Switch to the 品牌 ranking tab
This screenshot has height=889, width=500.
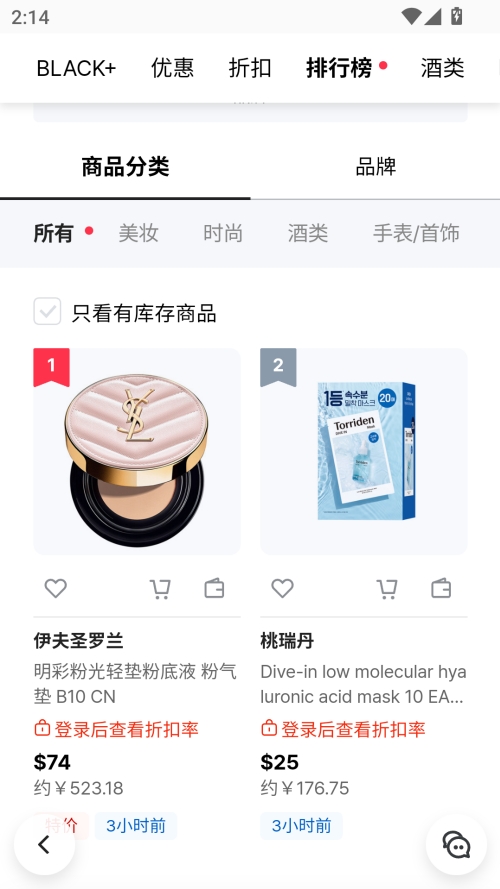click(x=375, y=167)
